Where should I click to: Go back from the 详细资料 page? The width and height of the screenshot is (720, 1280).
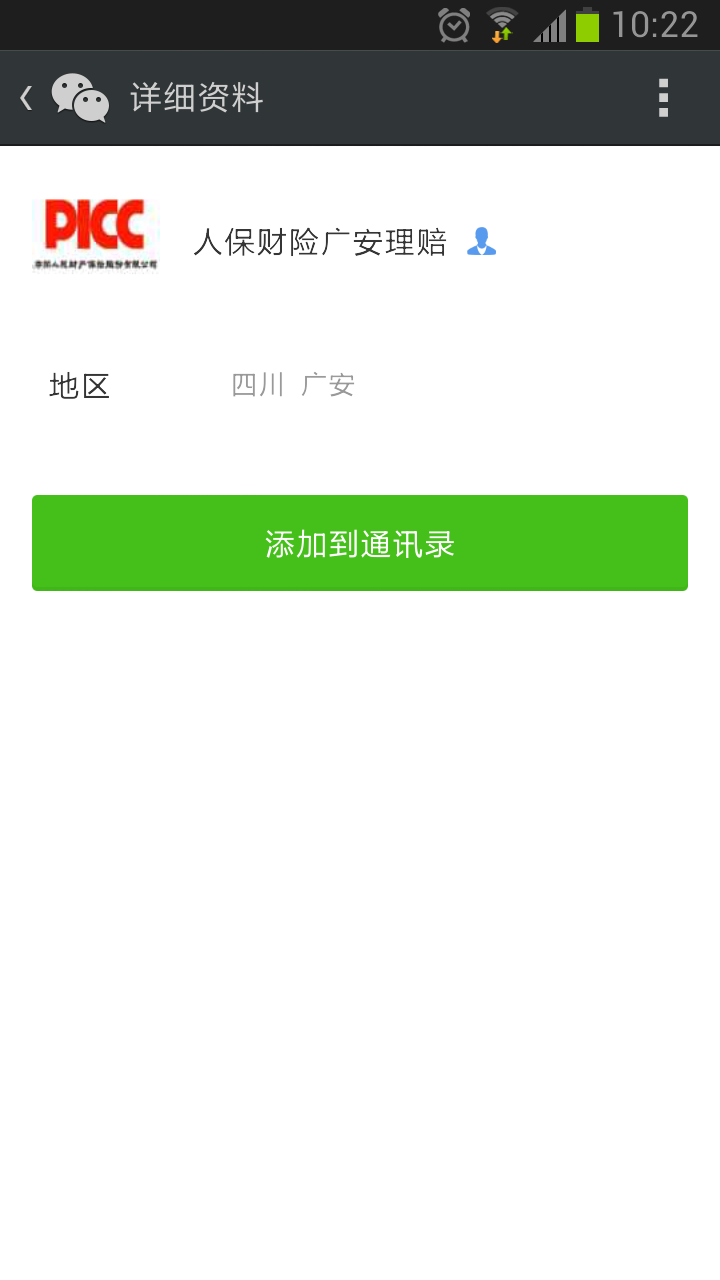[28, 98]
